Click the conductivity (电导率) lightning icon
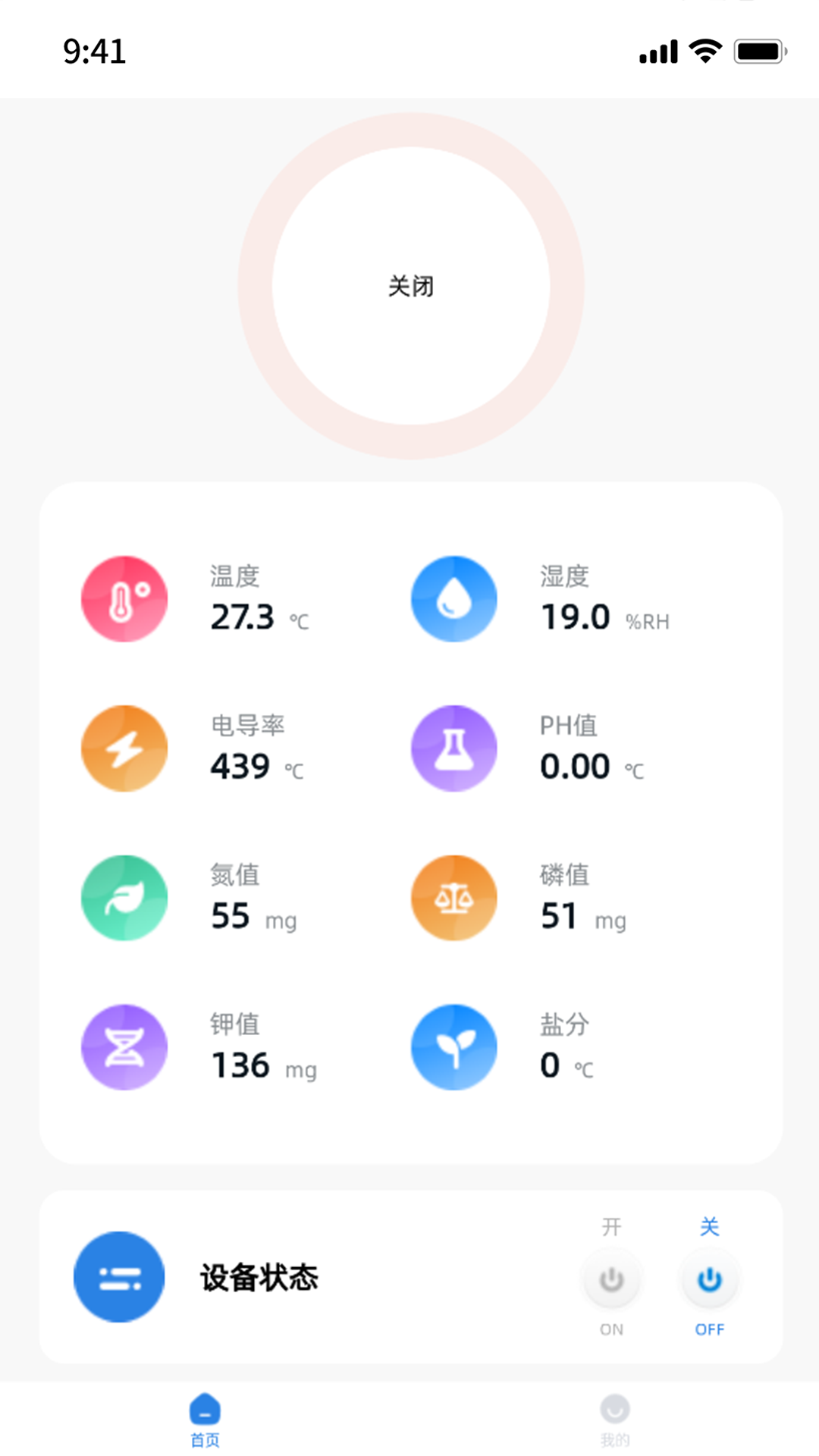 124,748
